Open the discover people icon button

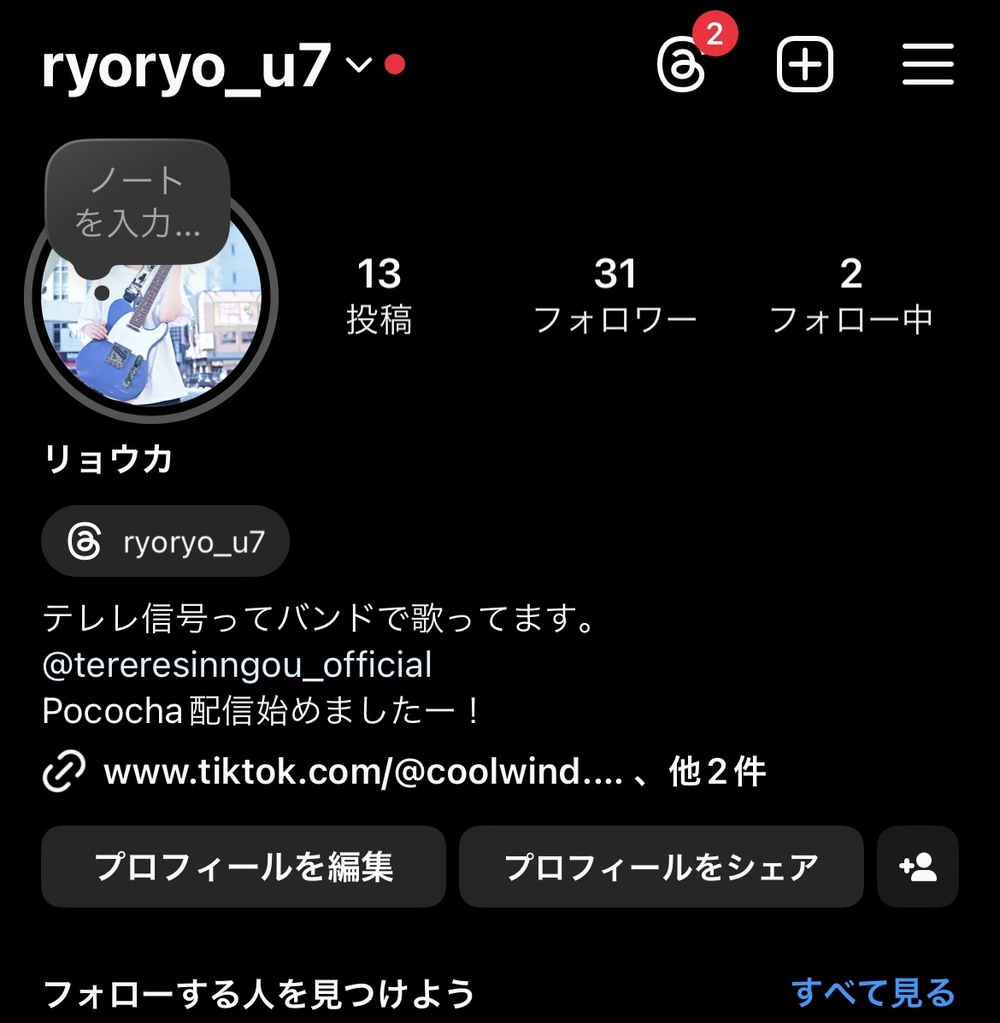point(918,866)
